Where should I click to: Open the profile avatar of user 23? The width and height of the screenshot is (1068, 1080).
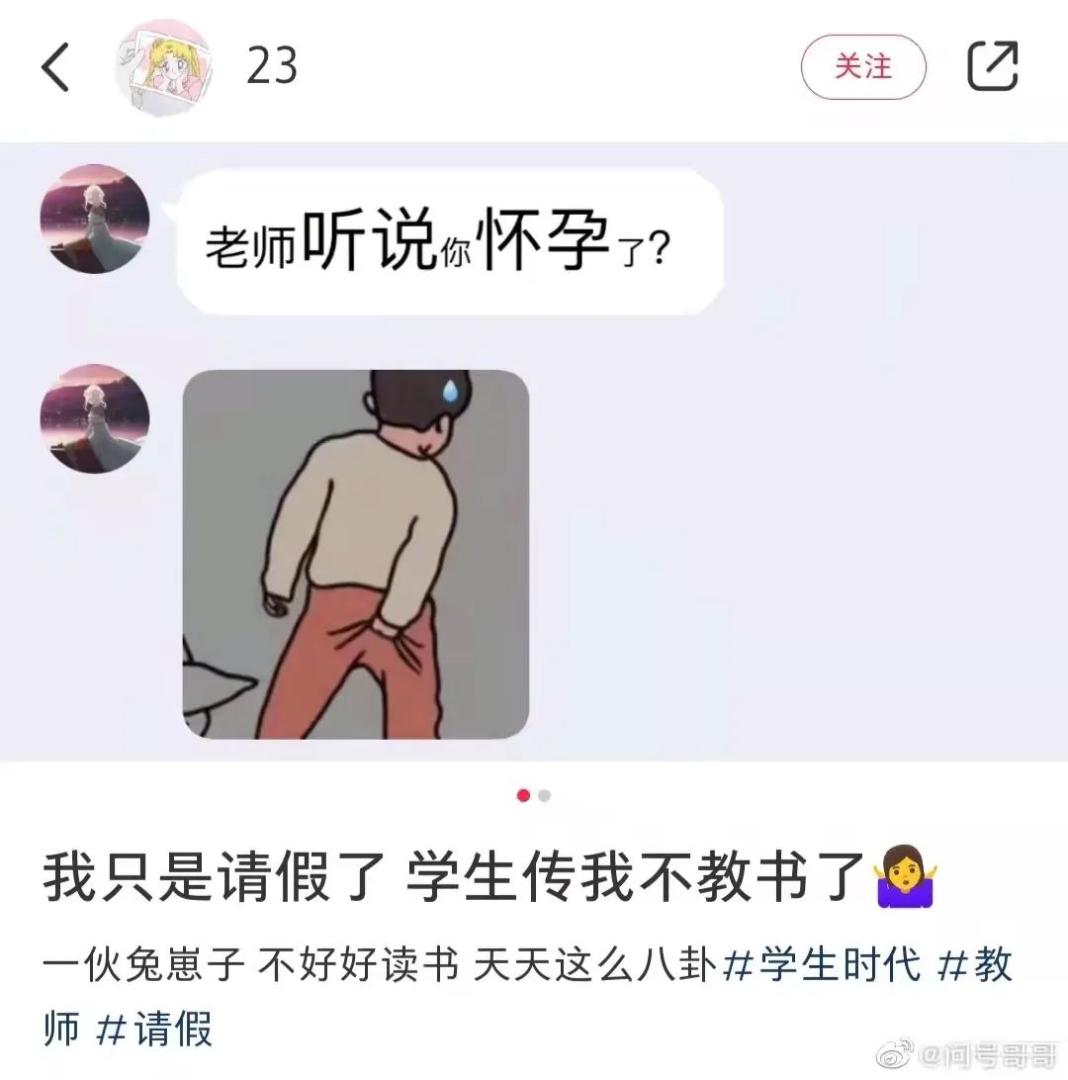(x=163, y=66)
